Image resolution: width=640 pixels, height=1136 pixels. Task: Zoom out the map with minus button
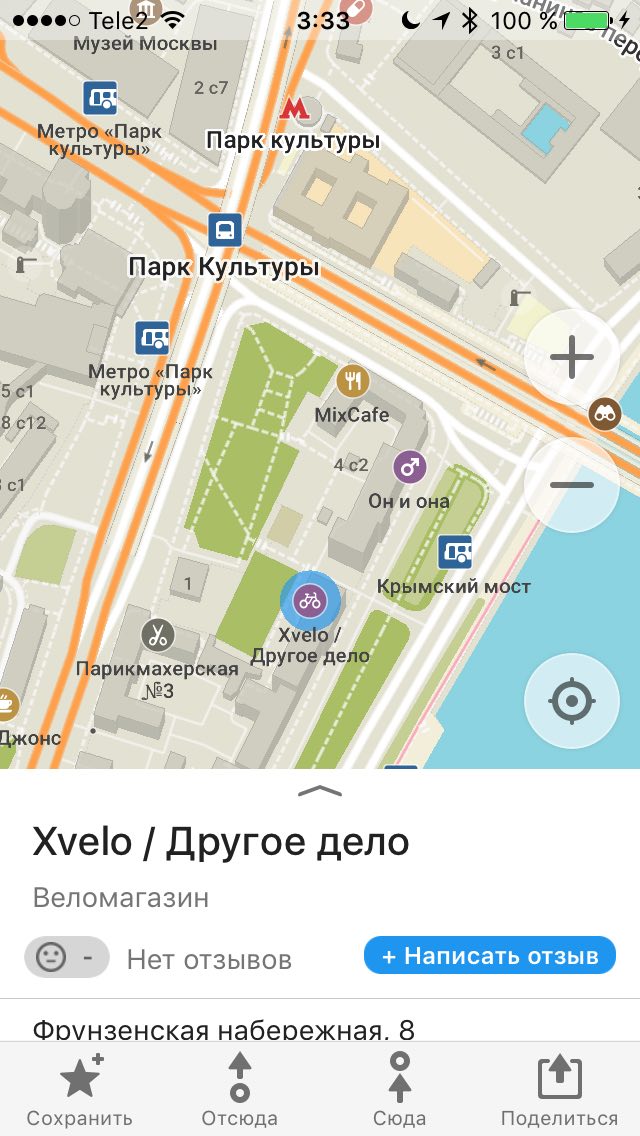pyautogui.click(x=571, y=485)
